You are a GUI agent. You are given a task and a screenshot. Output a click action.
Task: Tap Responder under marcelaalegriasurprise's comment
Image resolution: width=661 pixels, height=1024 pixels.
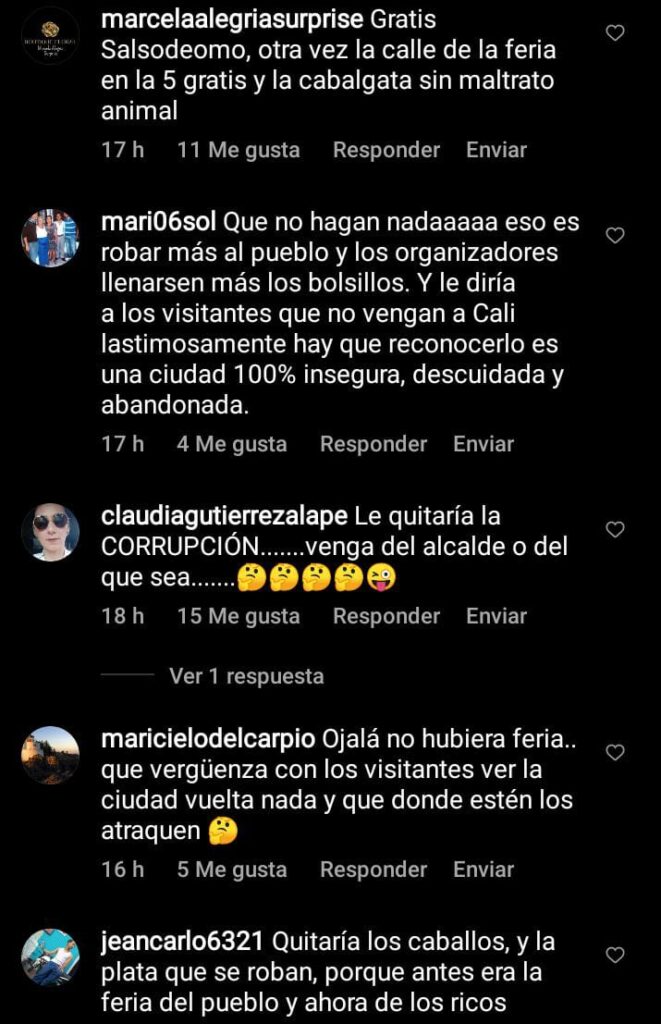[x=386, y=150]
